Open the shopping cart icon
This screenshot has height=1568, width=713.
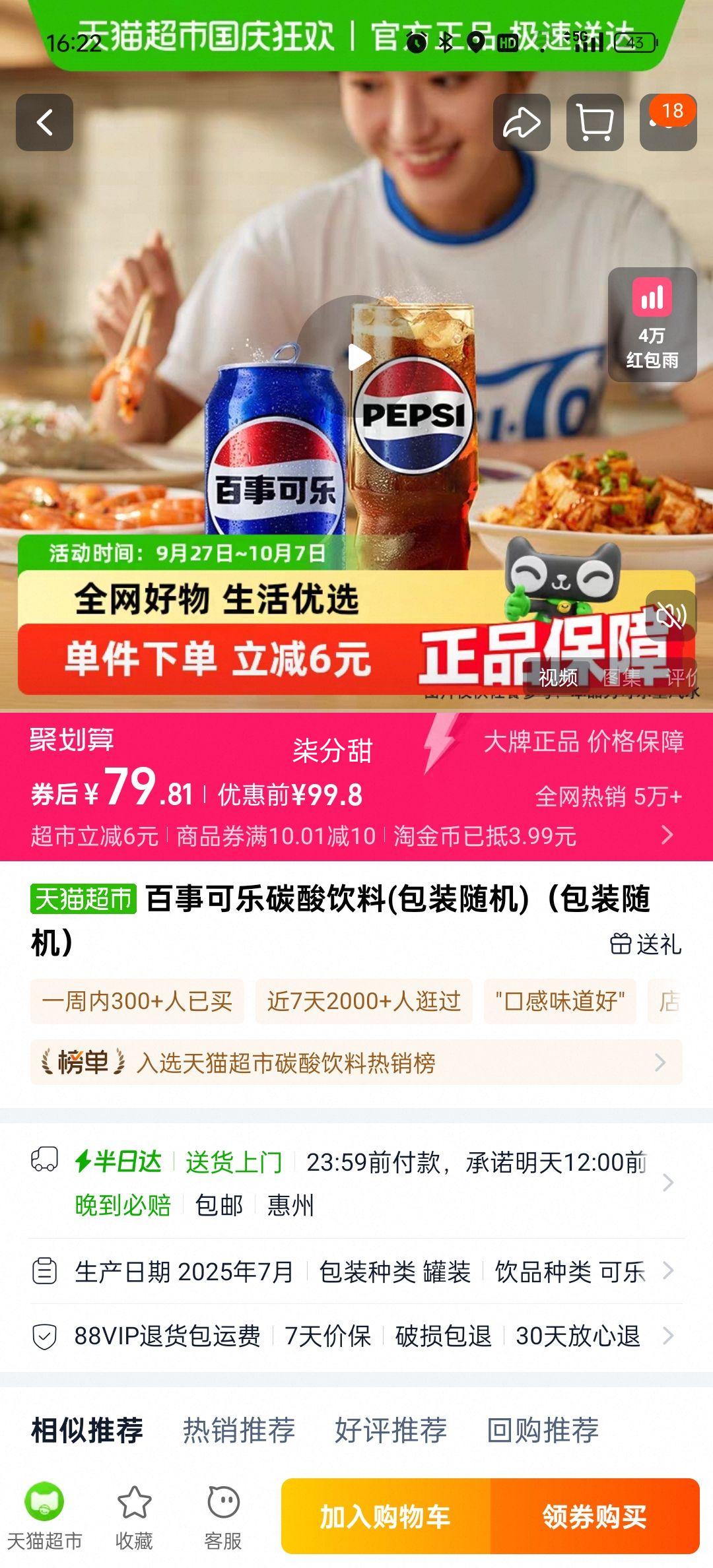click(x=594, y=123)
